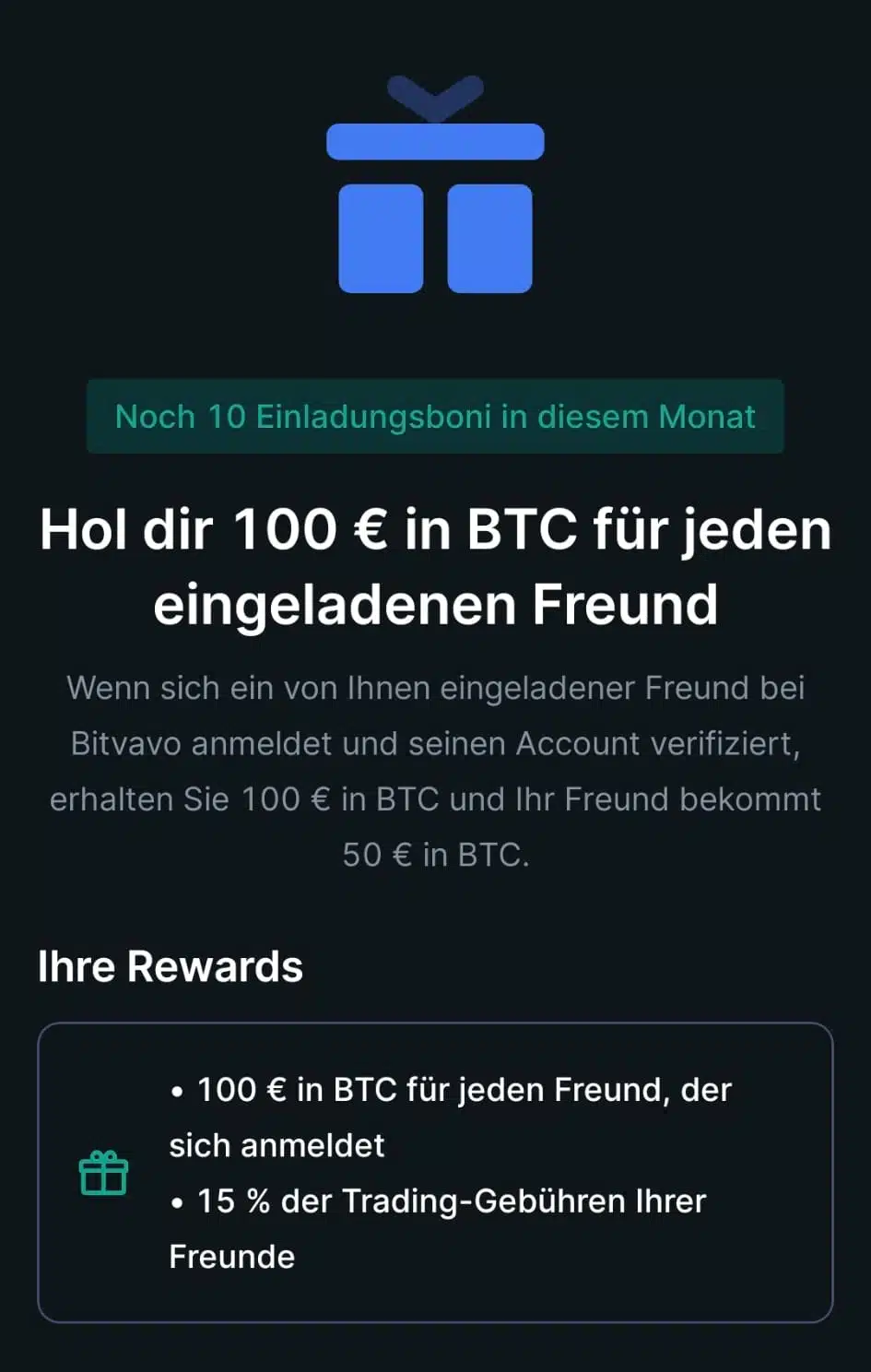This screenshot has height=1372, width=871.
Task: Click the large blue gift icon
Action: click(x=435, y=184)
